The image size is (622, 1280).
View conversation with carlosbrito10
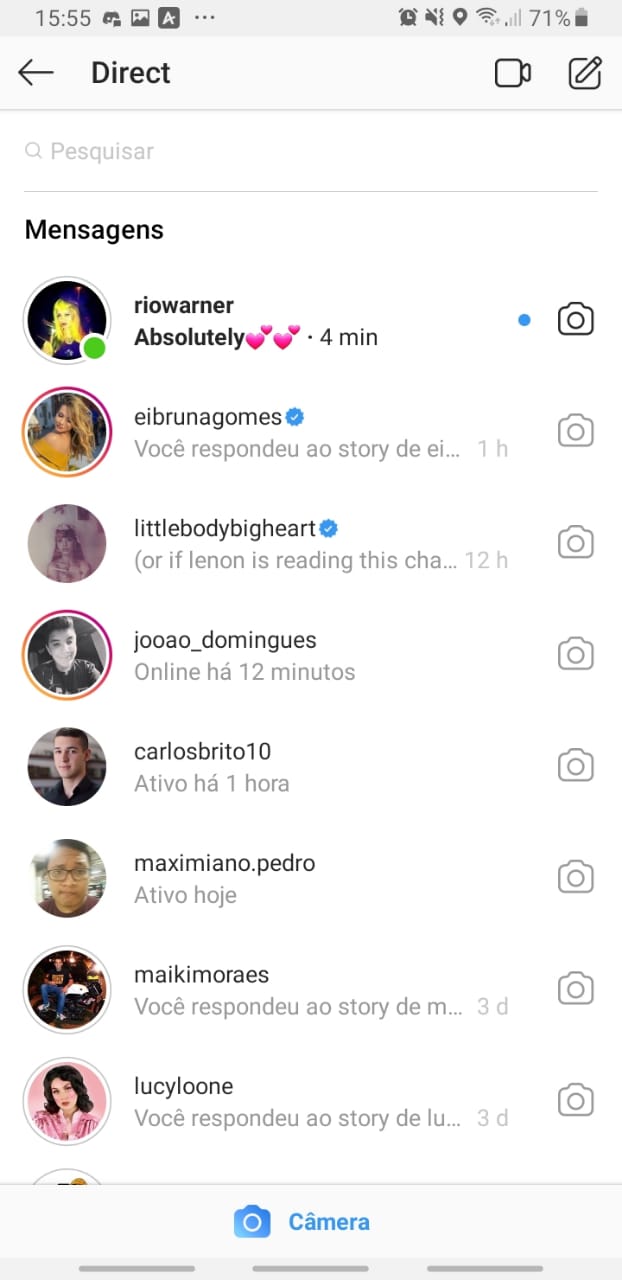point(311,766)
